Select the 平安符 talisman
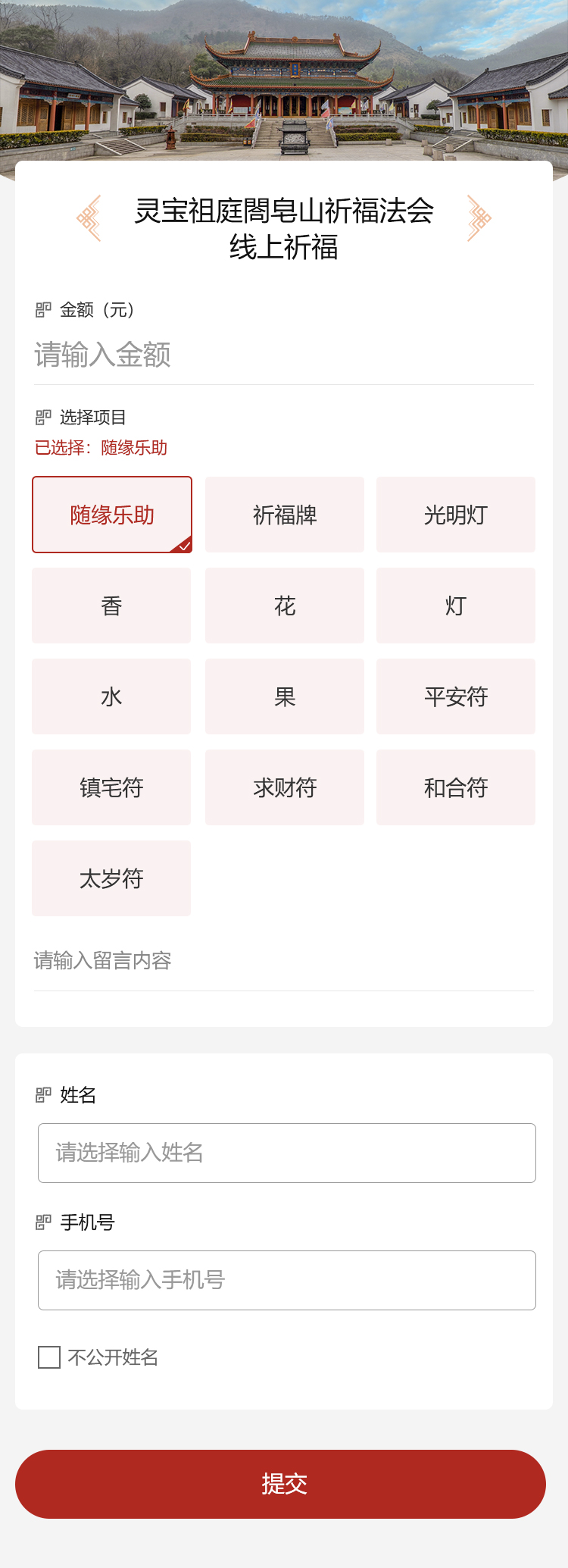Viewport: 568px width, 1568px height. [456, 696]
